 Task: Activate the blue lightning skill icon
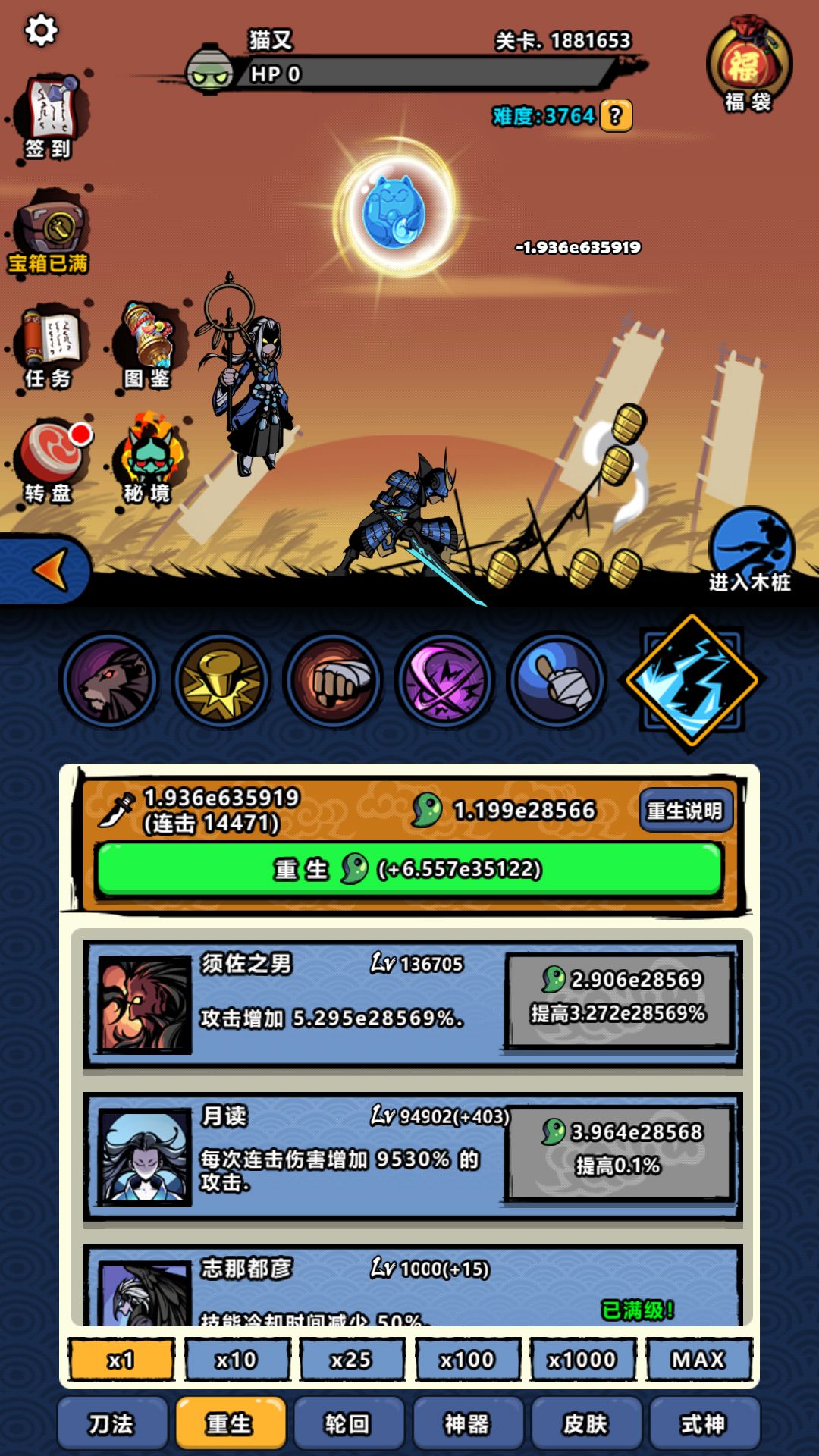[694, 682]
